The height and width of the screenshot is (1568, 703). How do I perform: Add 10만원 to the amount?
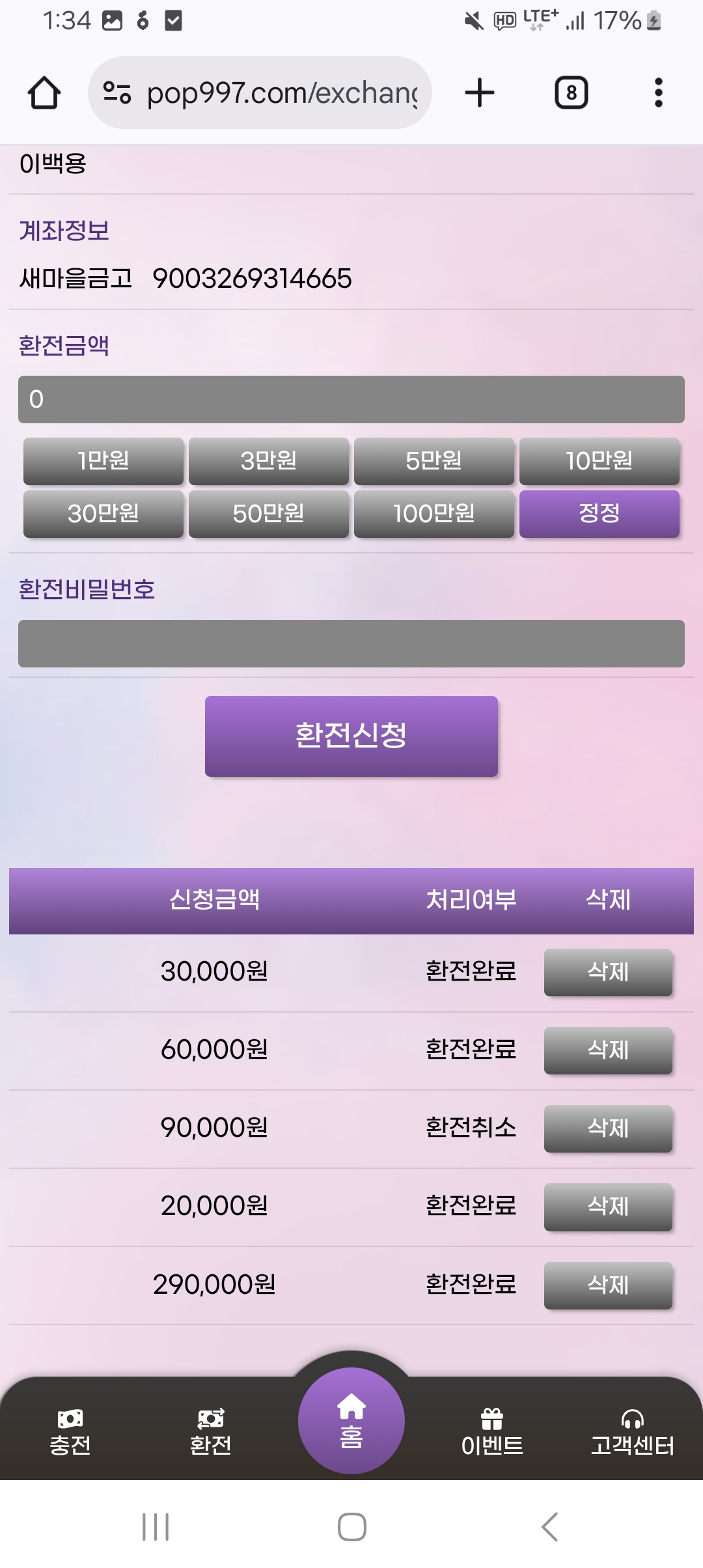tap(599, 461)
